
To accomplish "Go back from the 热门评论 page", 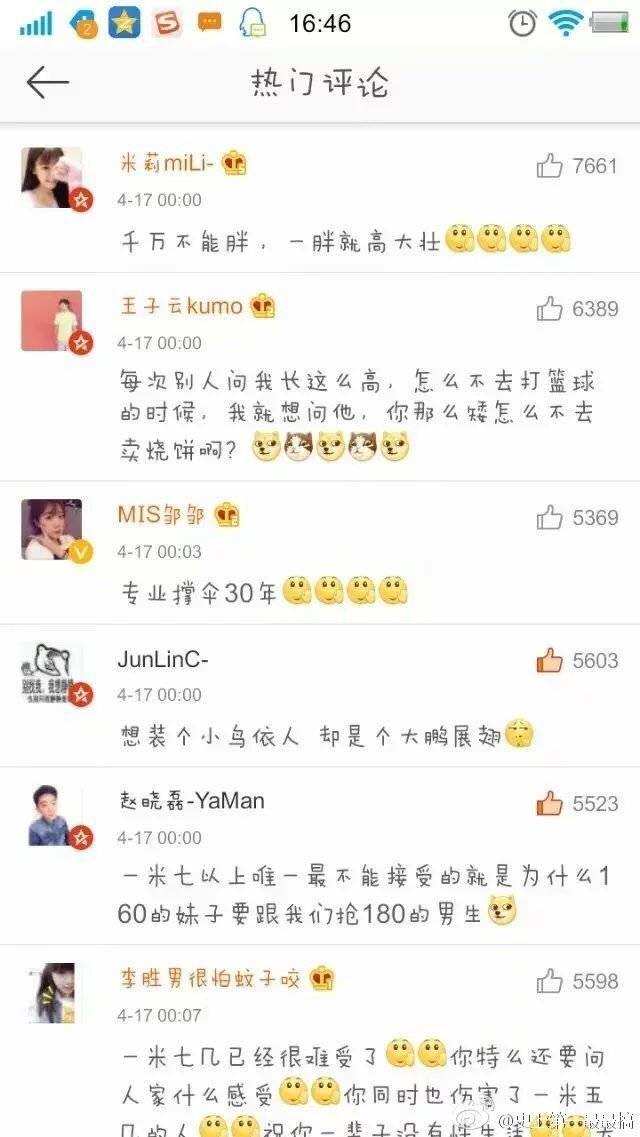I will pos(47,83).
